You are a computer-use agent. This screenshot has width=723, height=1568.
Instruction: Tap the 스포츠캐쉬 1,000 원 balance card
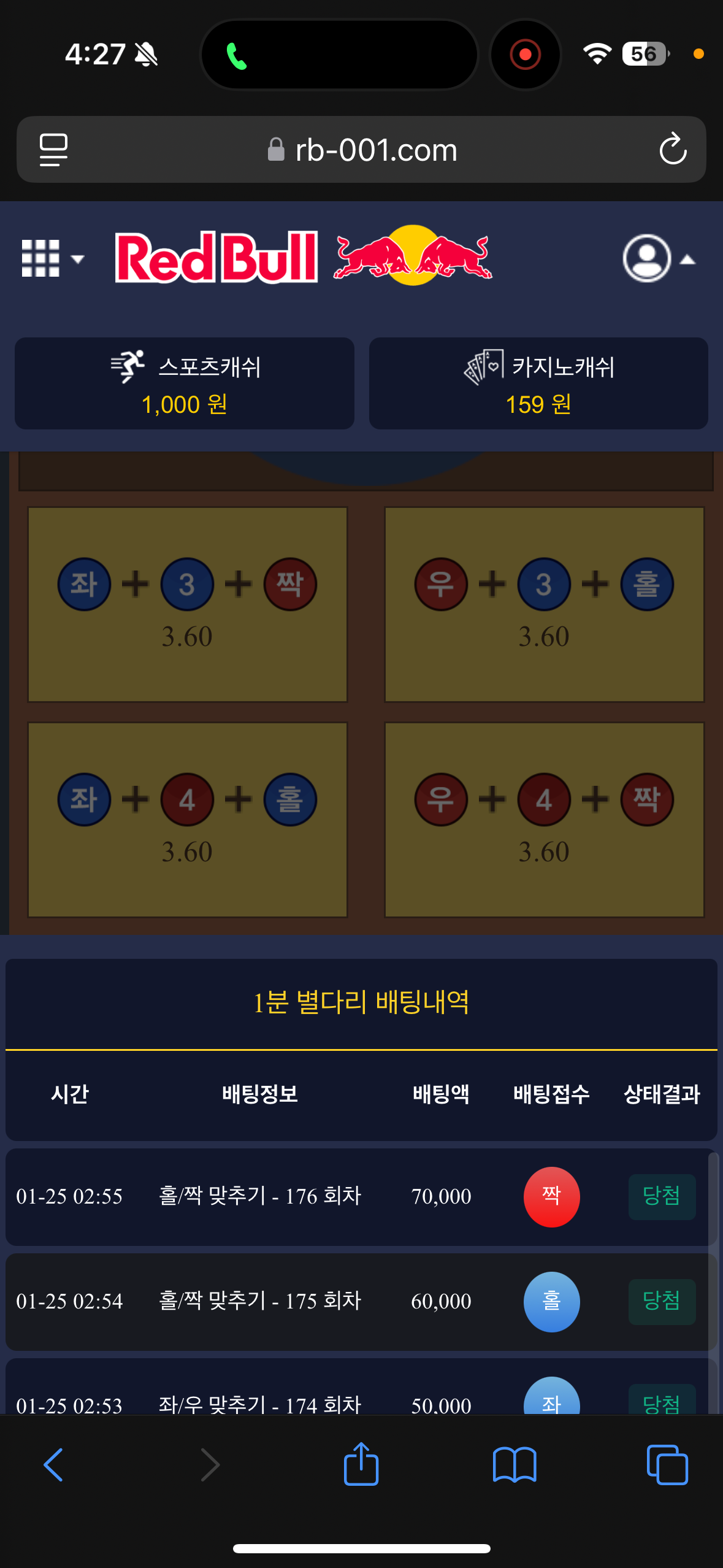pyautogui.click(x=185, y=383)
